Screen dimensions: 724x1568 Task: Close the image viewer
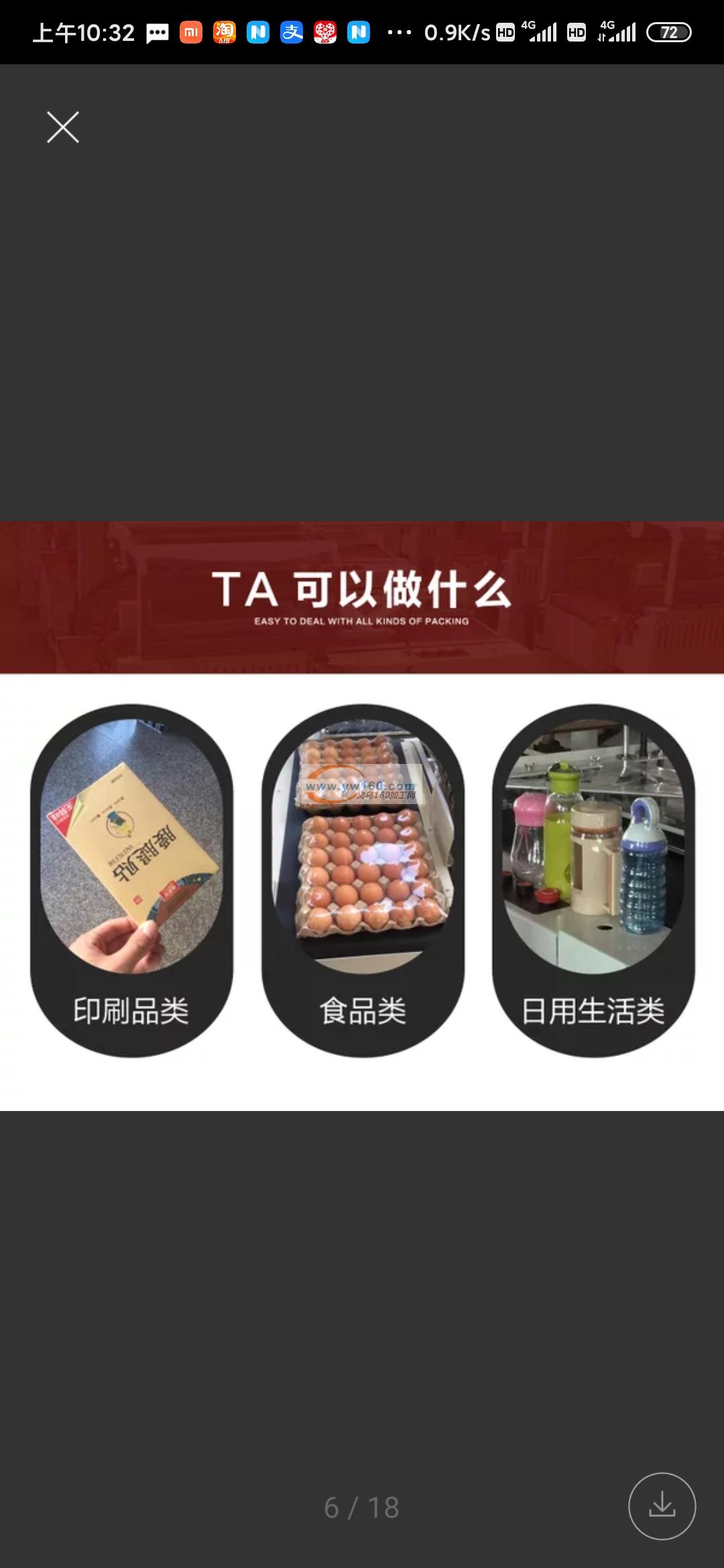63,127
